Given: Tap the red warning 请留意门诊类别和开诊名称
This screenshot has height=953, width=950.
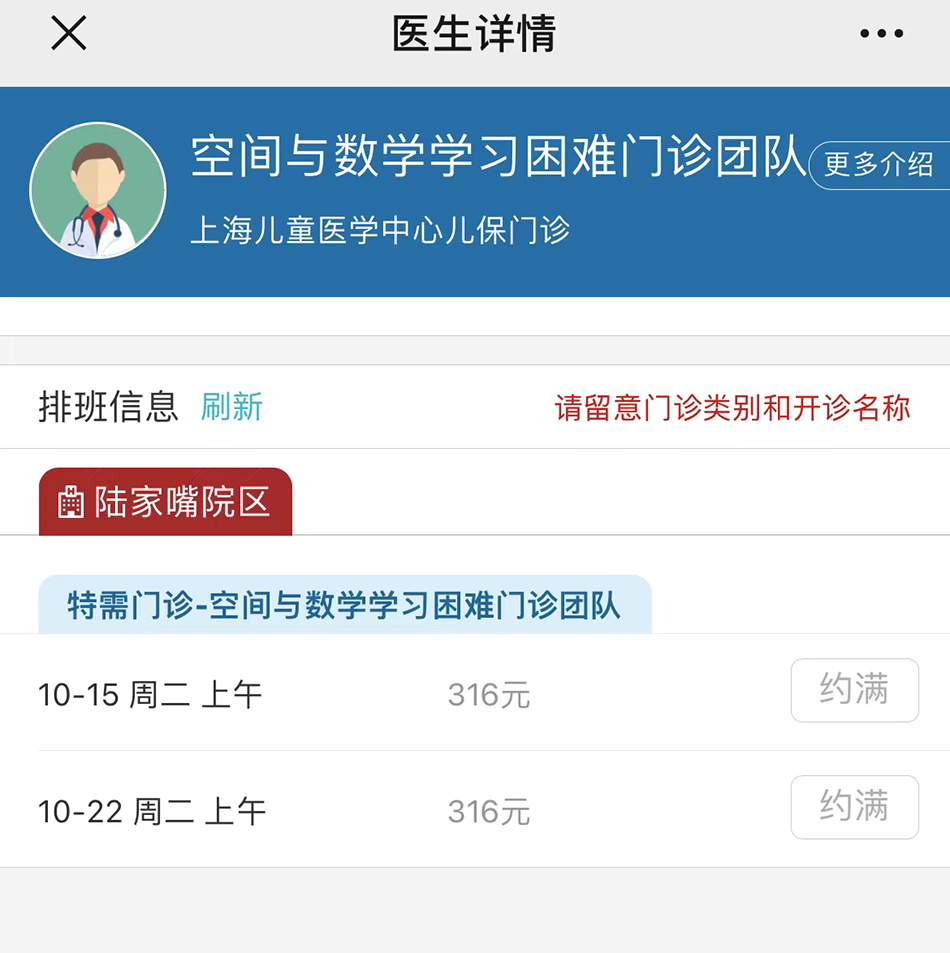Looking at the screenshot, I should [732, 405].
